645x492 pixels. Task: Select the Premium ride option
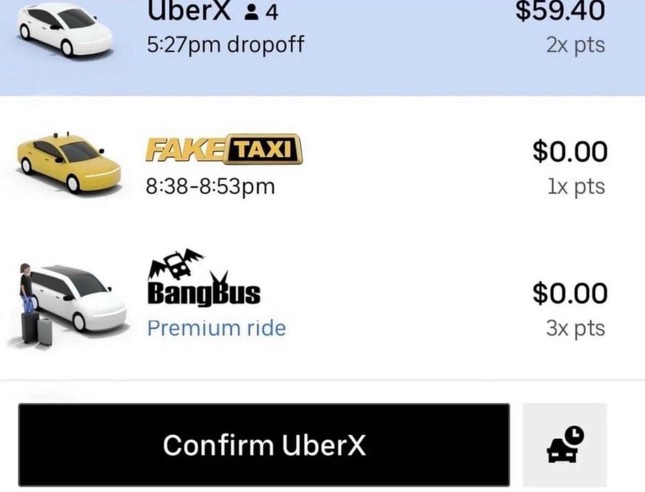(322, 307)
